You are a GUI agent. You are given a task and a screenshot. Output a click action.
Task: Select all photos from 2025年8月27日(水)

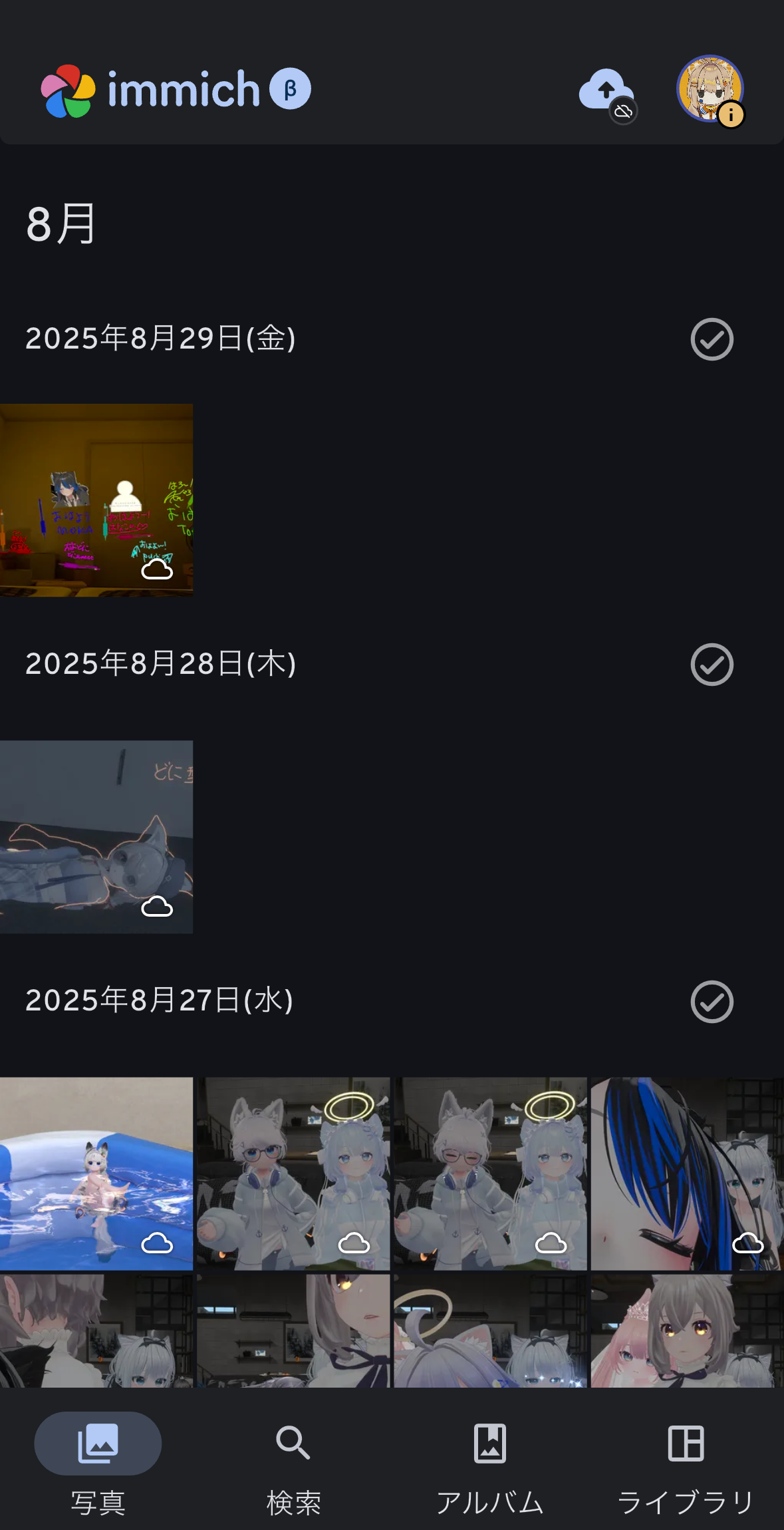click(712, 1001)
